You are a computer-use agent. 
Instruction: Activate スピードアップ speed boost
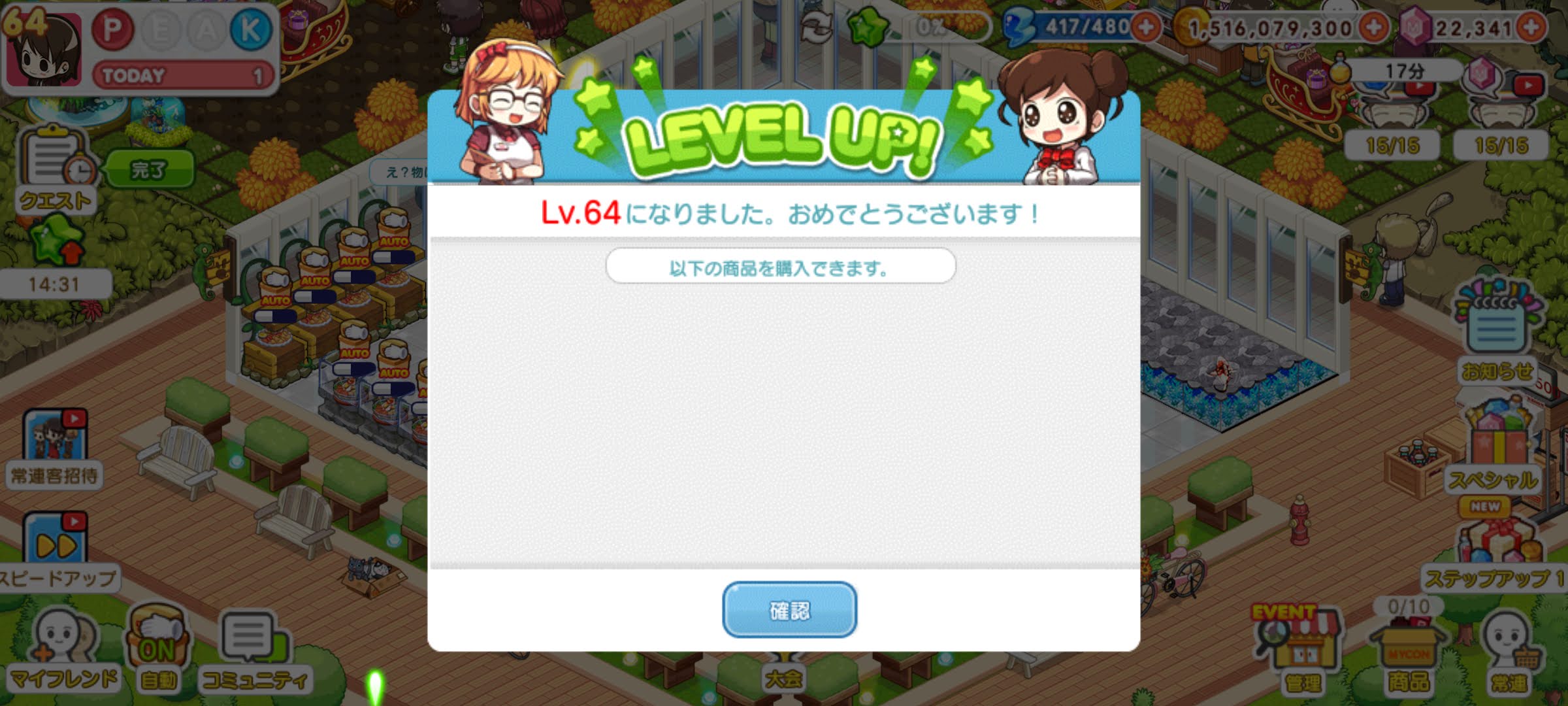[x=56, y=549]
